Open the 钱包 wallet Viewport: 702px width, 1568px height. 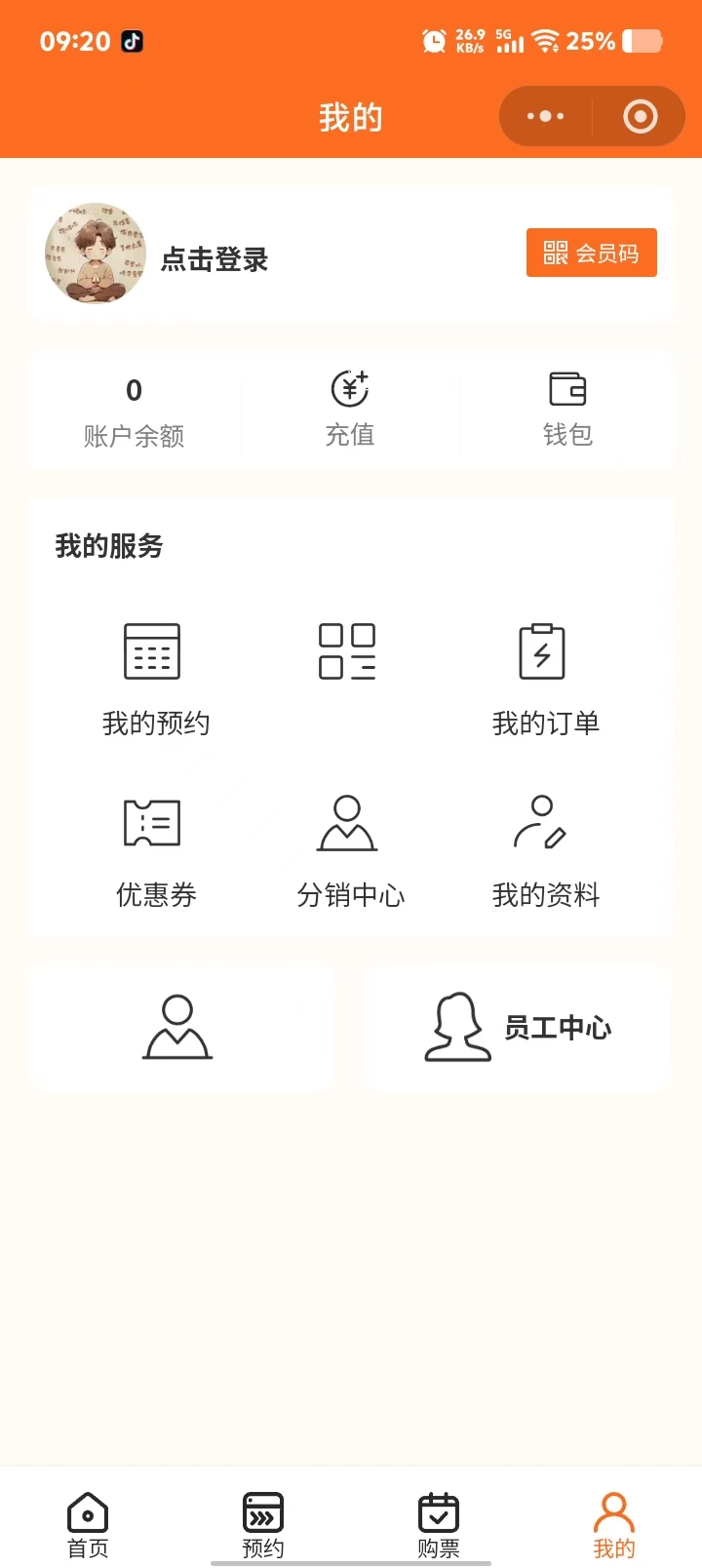[567, 409]
